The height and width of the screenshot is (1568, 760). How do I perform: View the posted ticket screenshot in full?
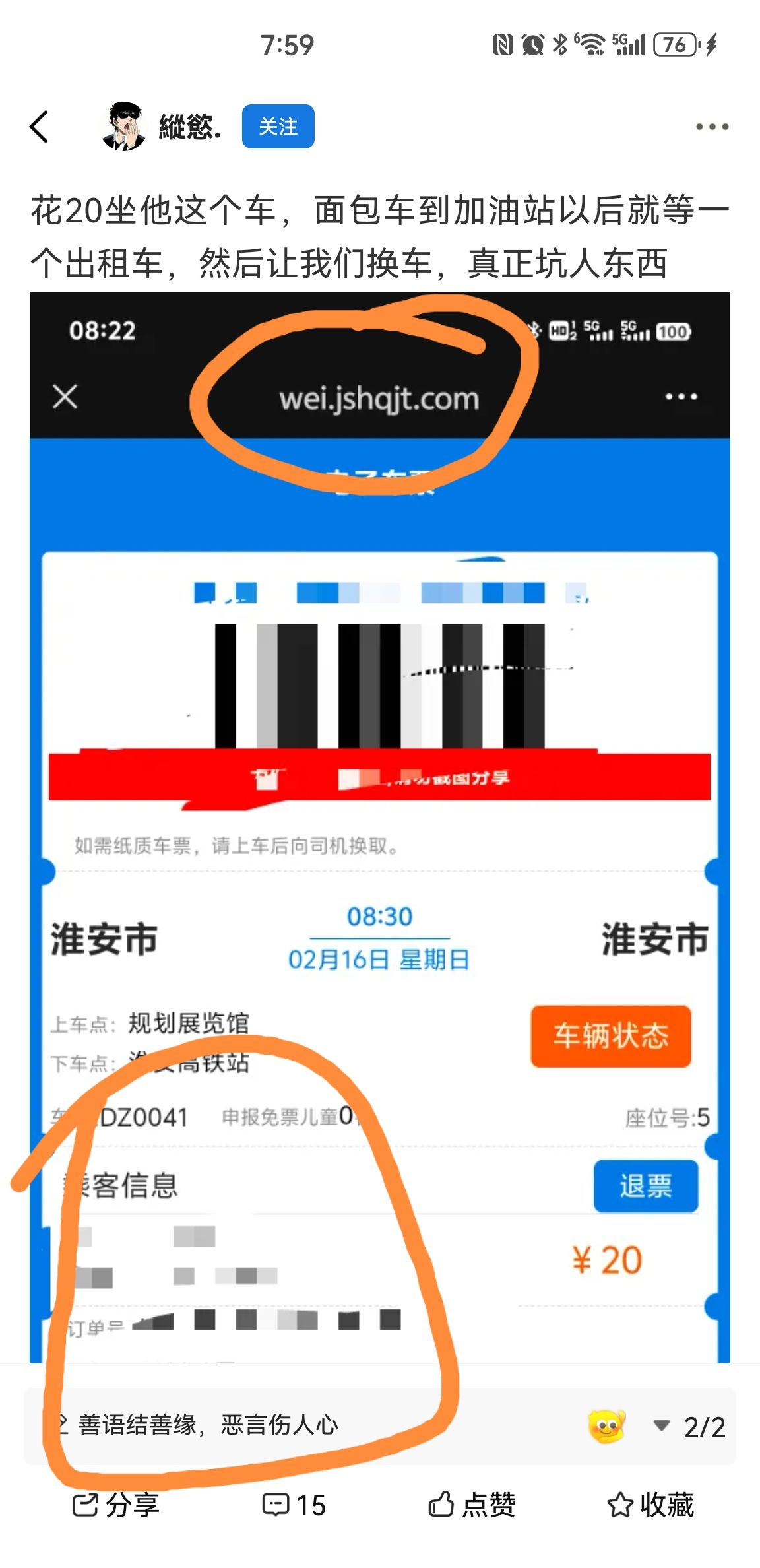[380, 827]
